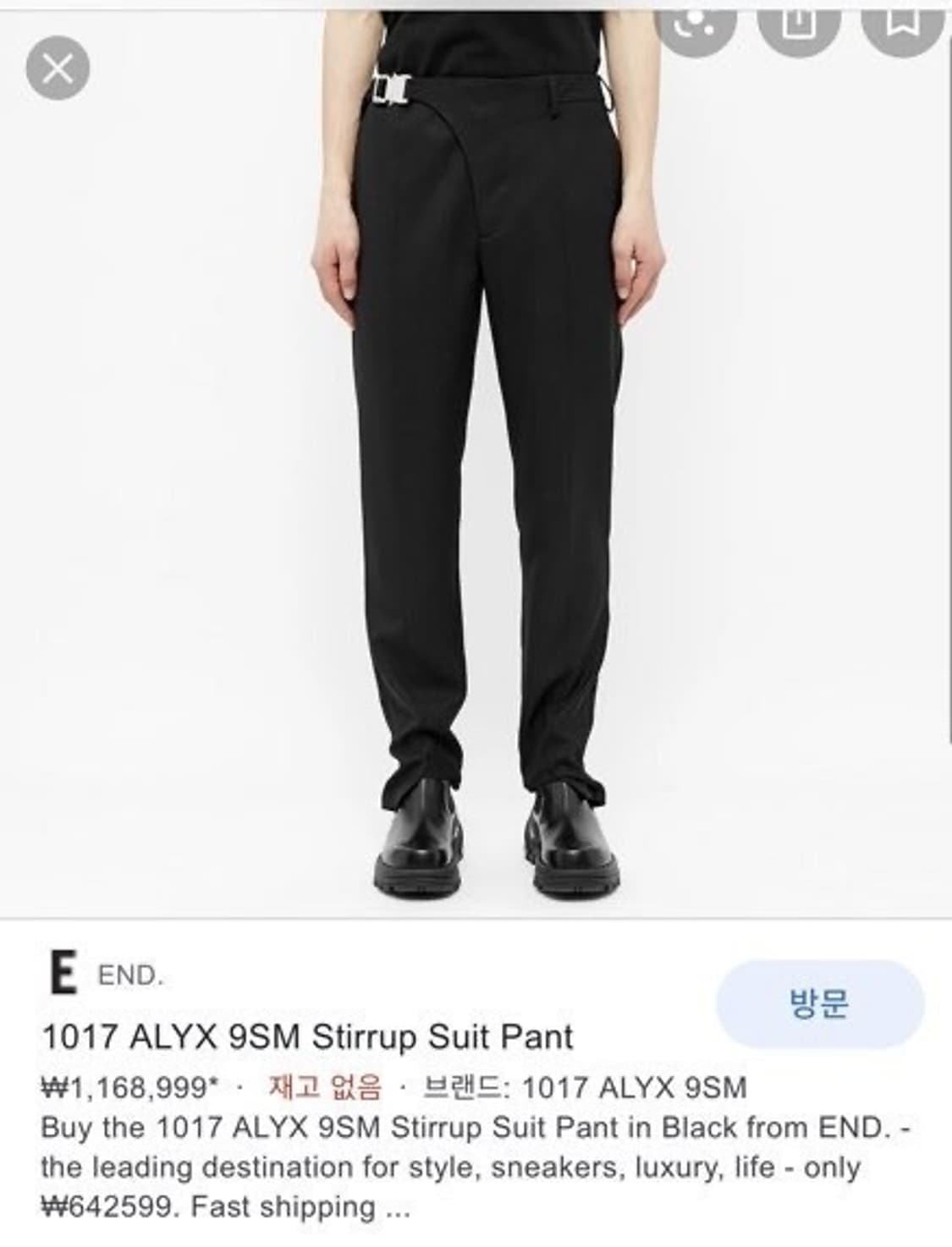
Task: Dismiss the image viewer with the X icon
Action: [x=57, y=68]
